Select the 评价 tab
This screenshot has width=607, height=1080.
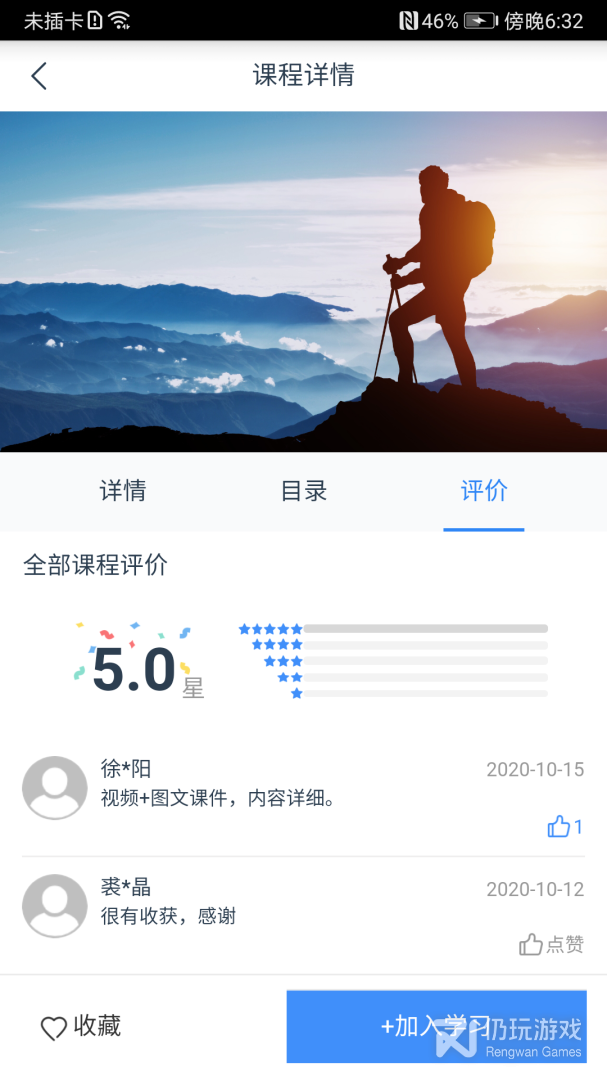[x=484, y=491]
